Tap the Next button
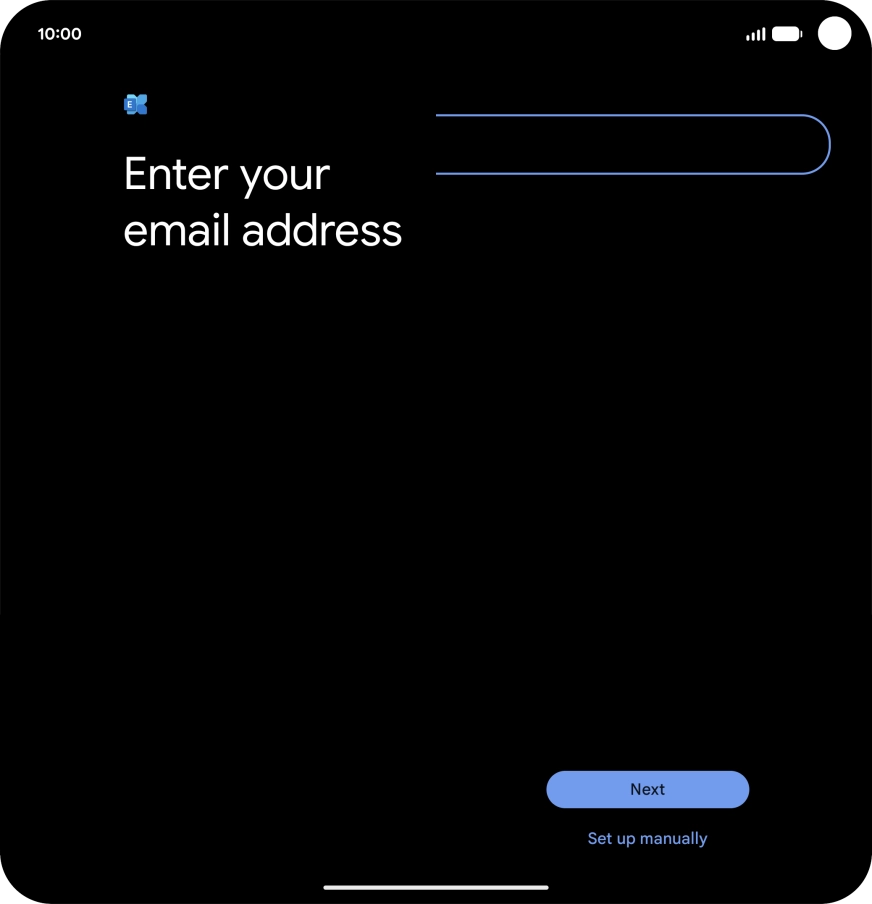This screenshot has height=904, width=872. click(647, 789)
